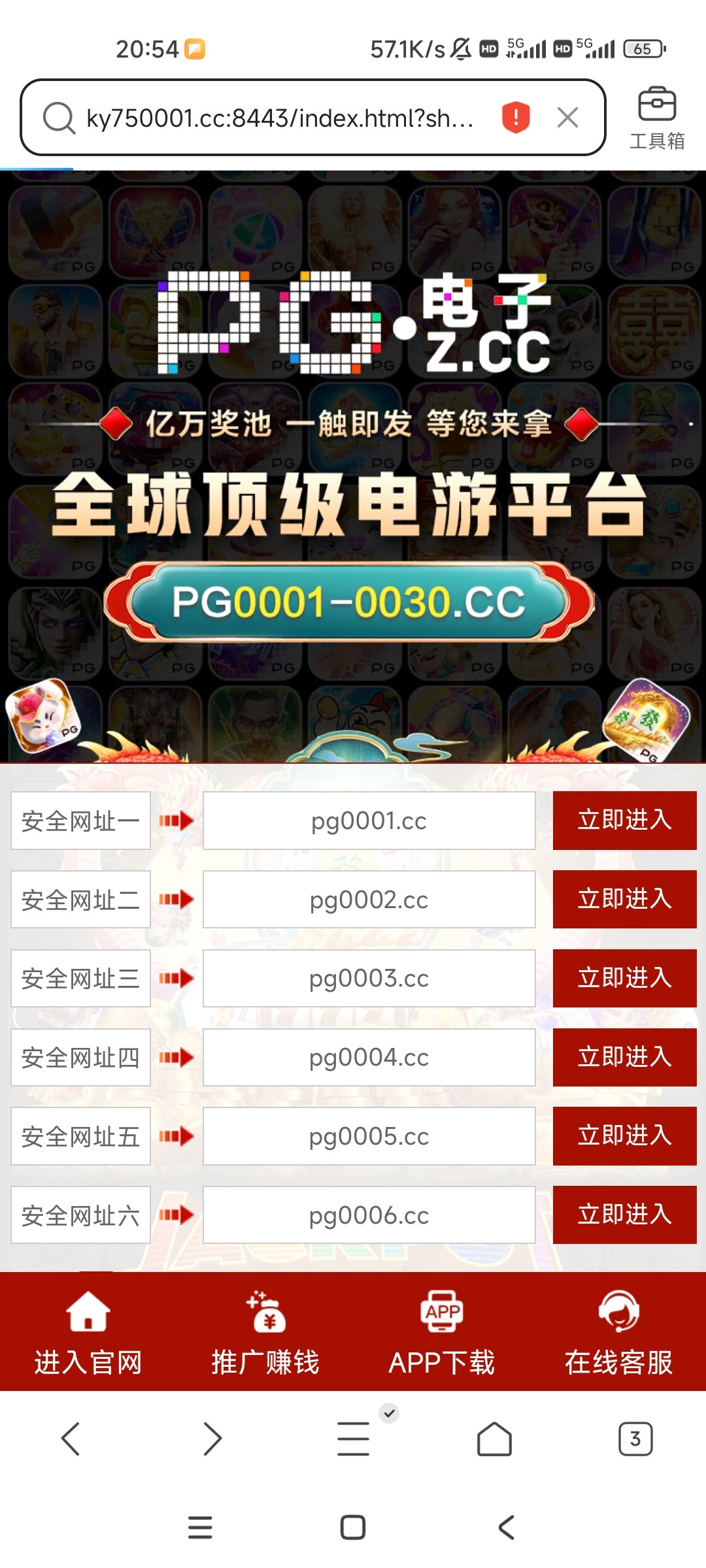
Task: Tap 立即进入 next to pg0003.cc
Action: 625,978
